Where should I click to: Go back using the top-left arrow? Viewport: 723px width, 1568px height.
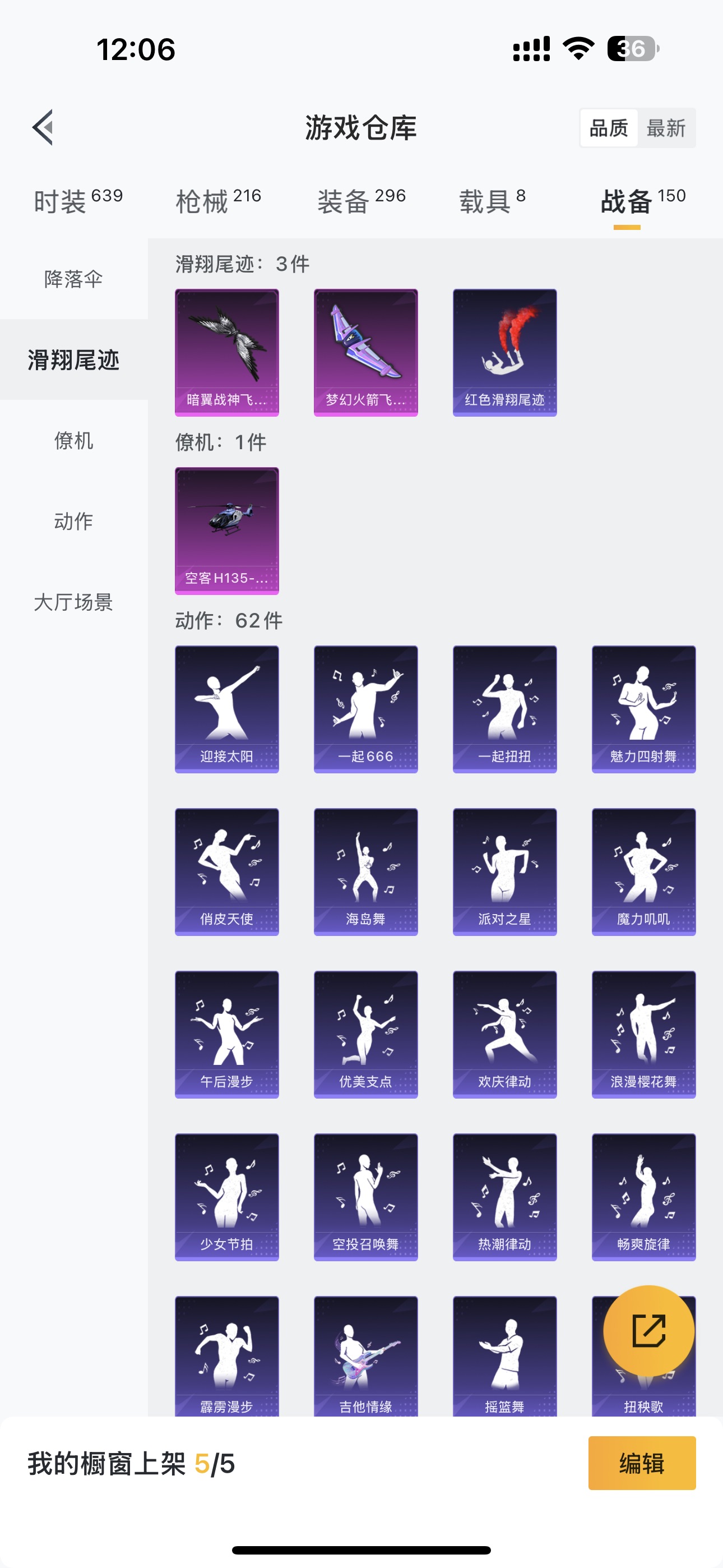43,128
